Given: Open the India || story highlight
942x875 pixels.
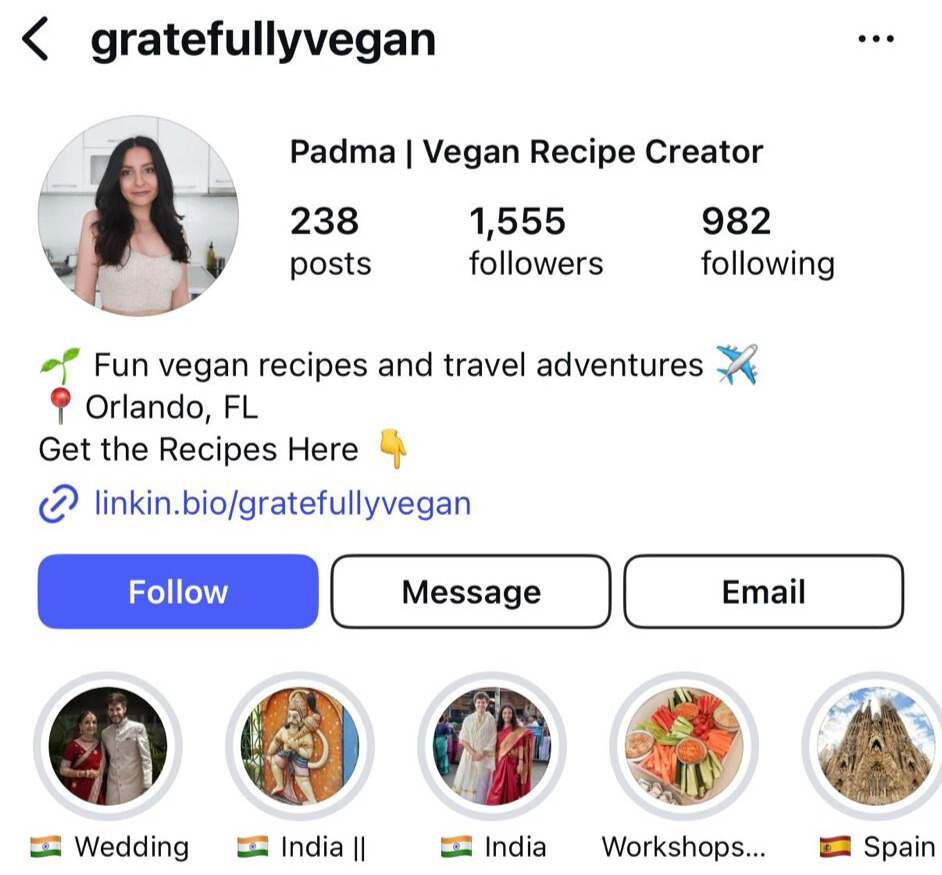Looking at the screenshot, I should [x=300, y=746].
